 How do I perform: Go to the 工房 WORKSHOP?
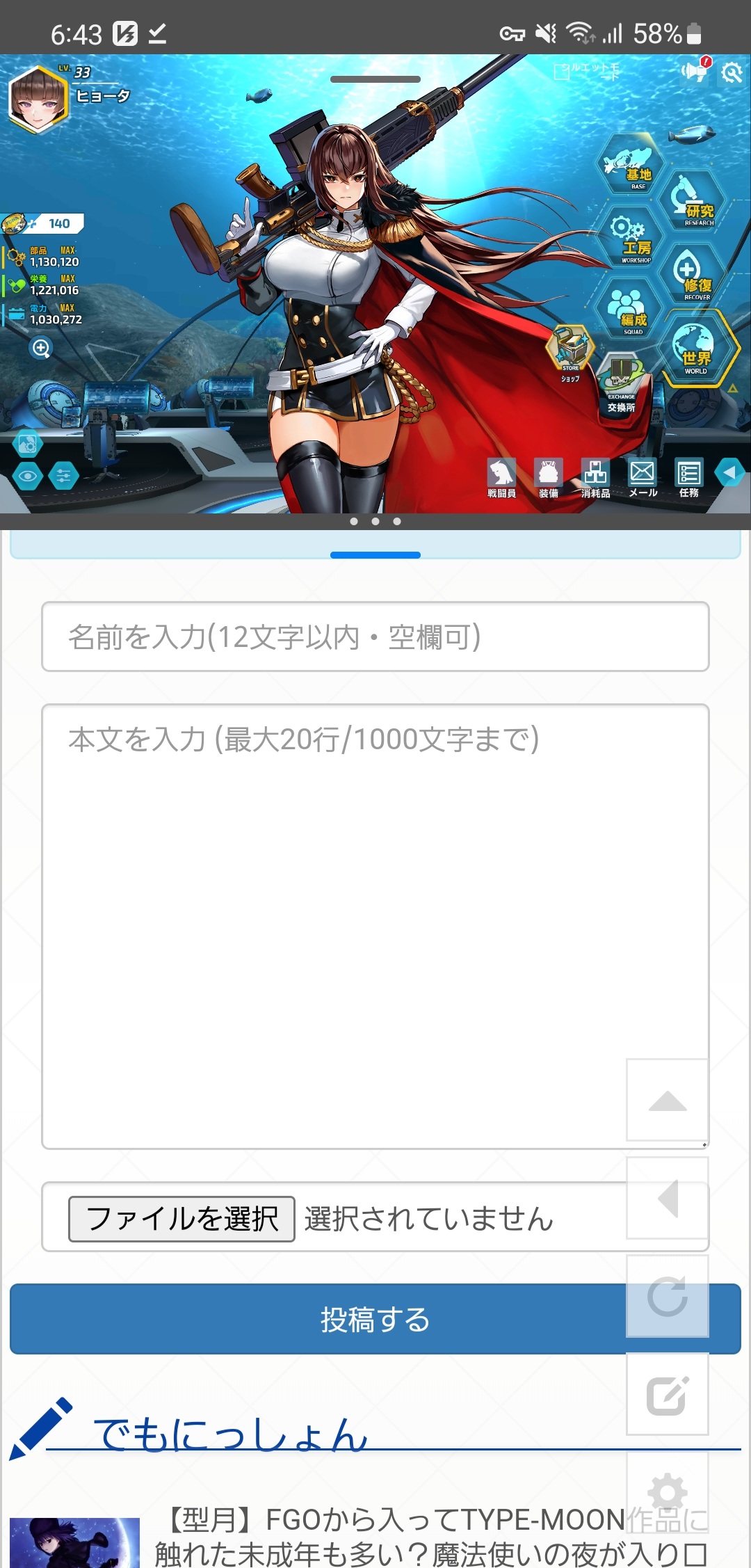[x=631, y=240]
